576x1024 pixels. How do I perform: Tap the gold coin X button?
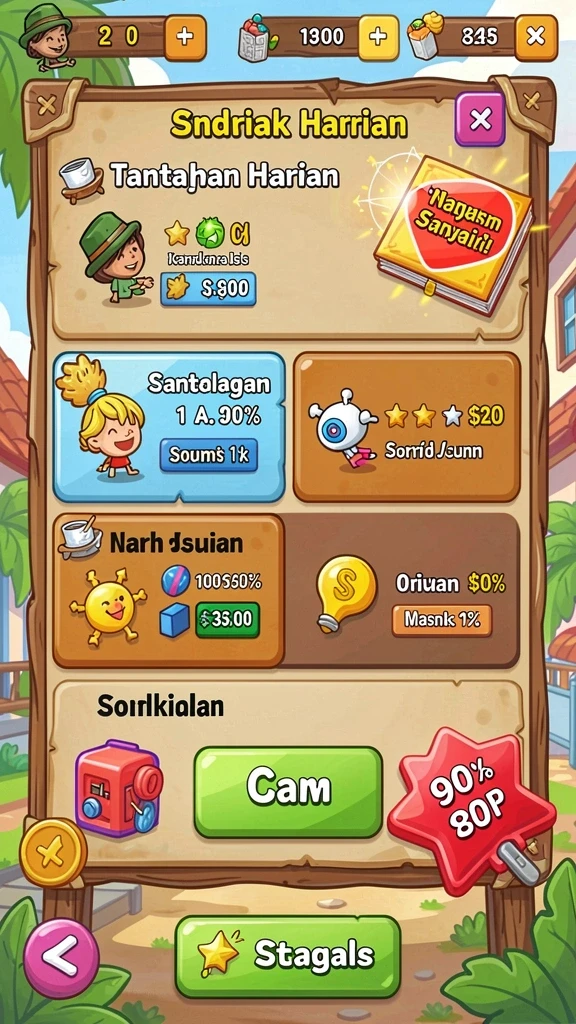(53, 852)
